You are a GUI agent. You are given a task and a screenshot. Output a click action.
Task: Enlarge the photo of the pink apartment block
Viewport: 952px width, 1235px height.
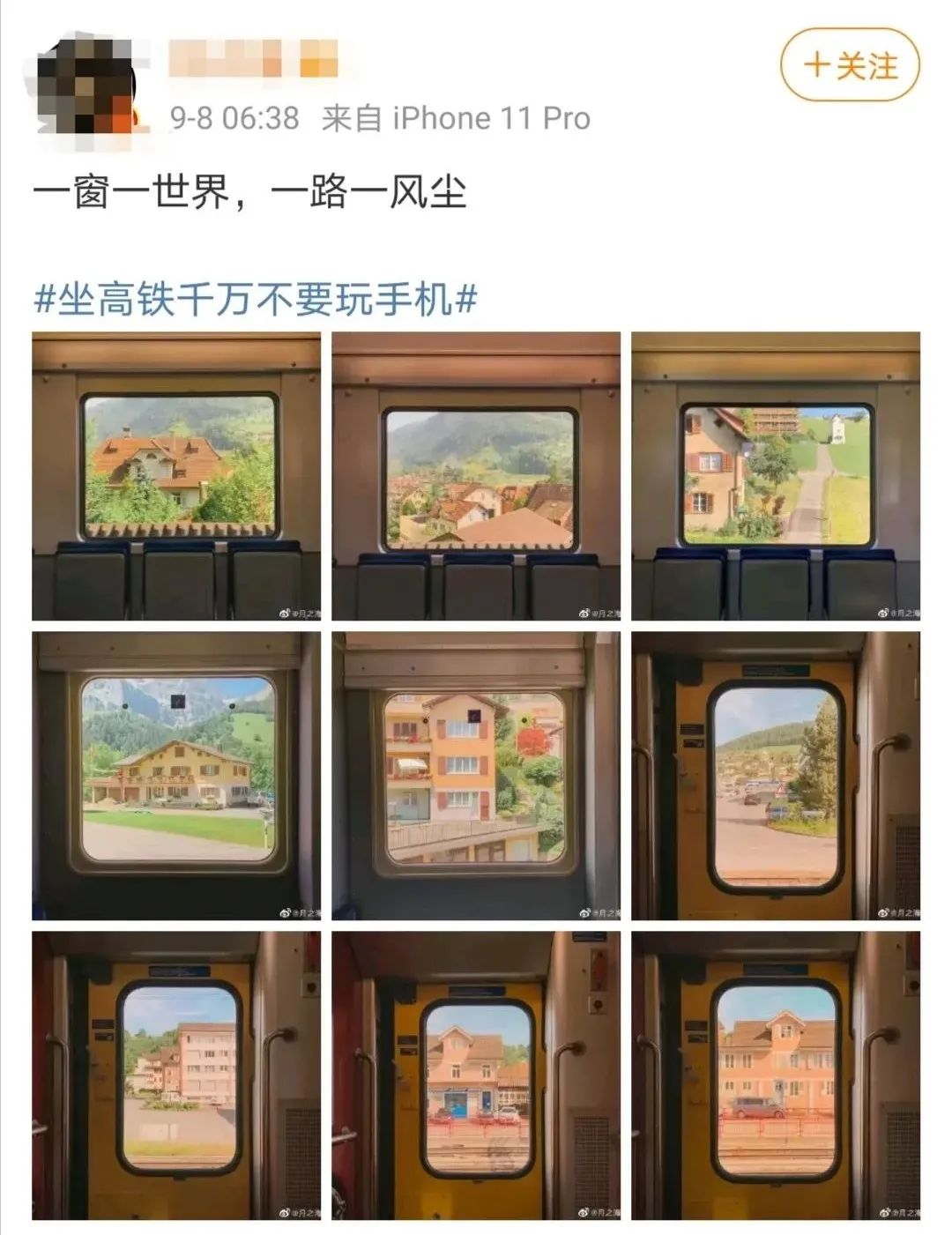pos(176,1075)
